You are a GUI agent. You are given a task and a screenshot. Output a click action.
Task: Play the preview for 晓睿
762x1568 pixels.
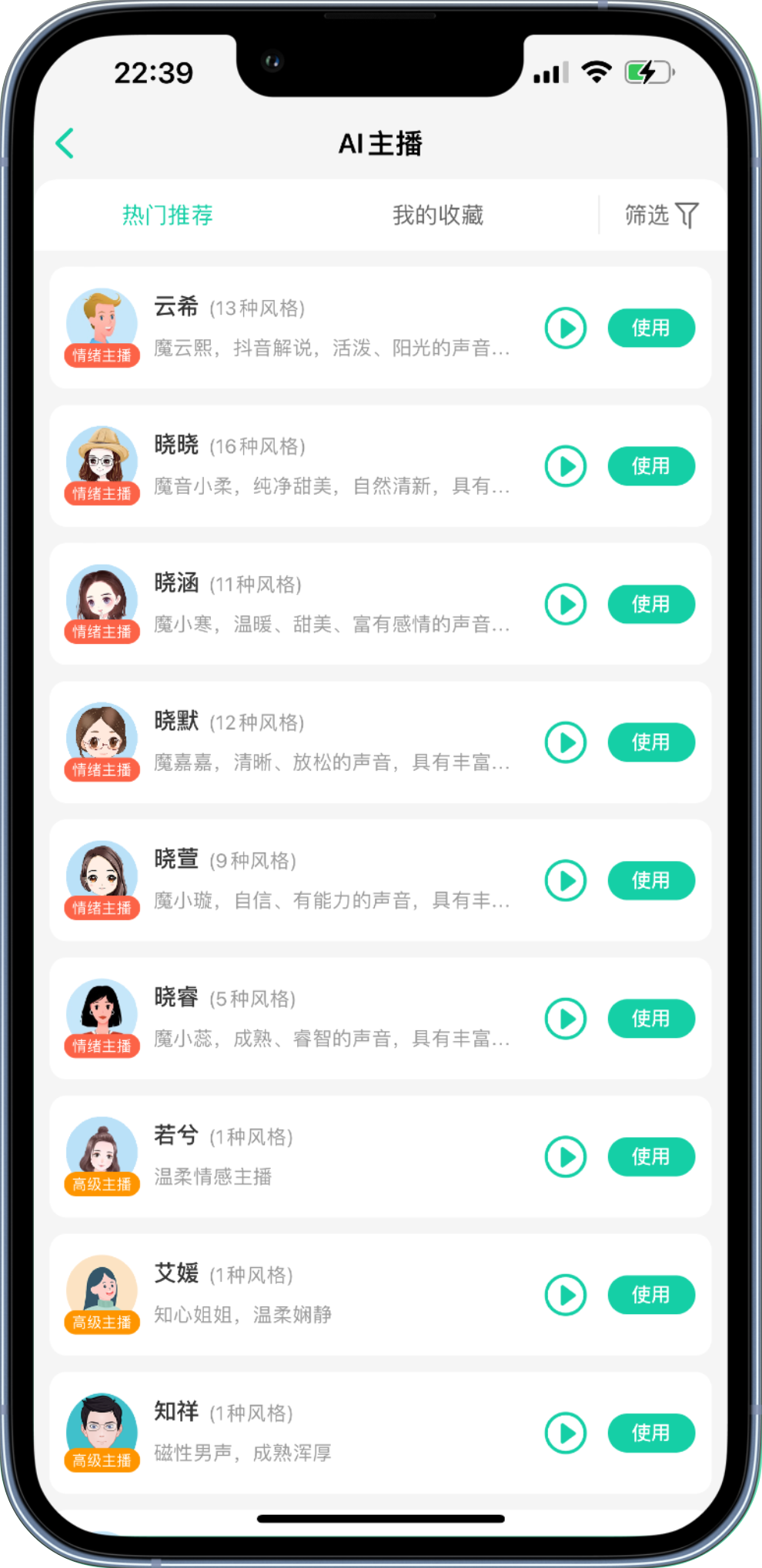(x=566, y=1019)
